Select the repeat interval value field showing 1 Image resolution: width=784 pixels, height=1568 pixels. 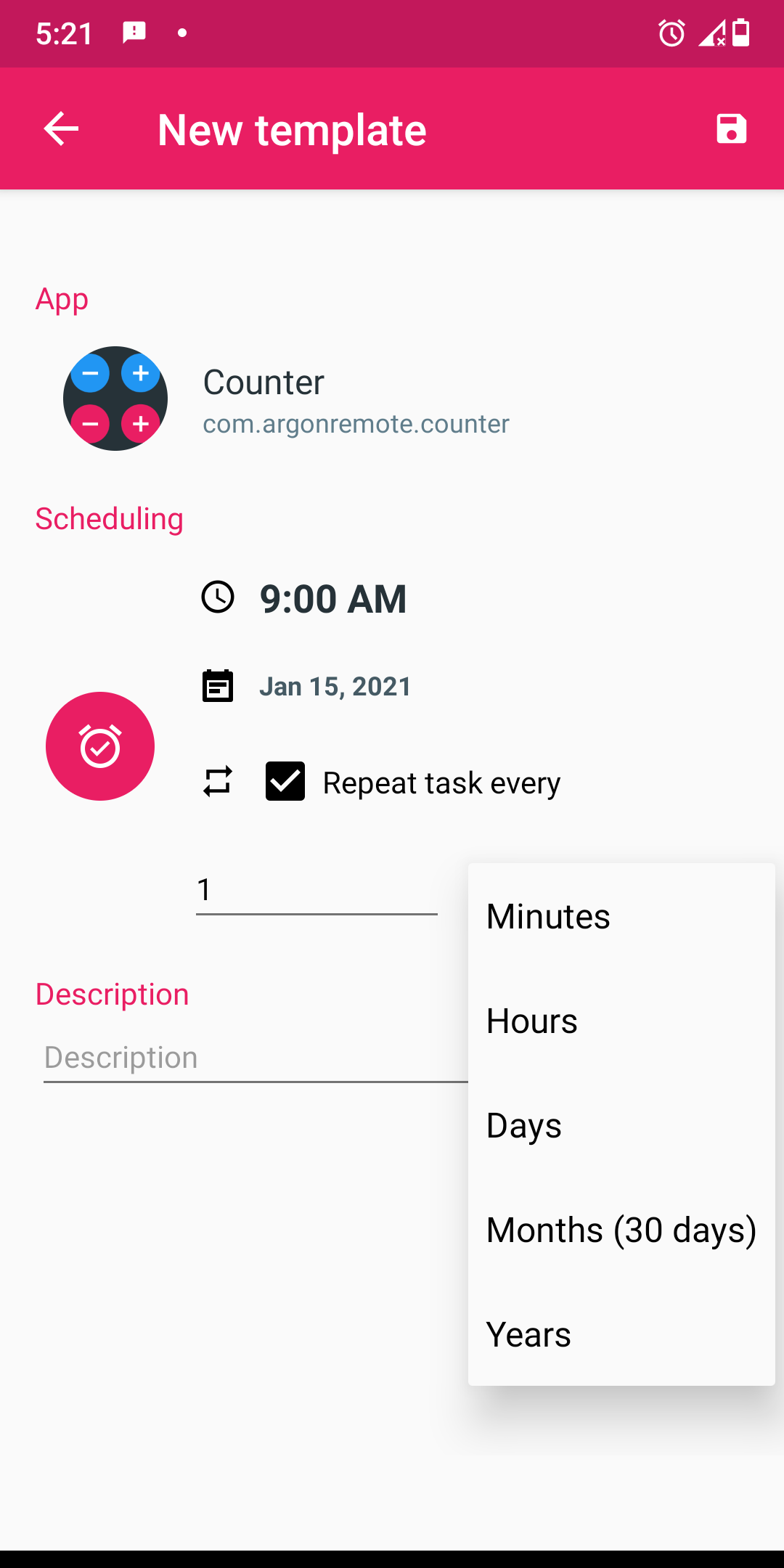[x=316, y=889]
